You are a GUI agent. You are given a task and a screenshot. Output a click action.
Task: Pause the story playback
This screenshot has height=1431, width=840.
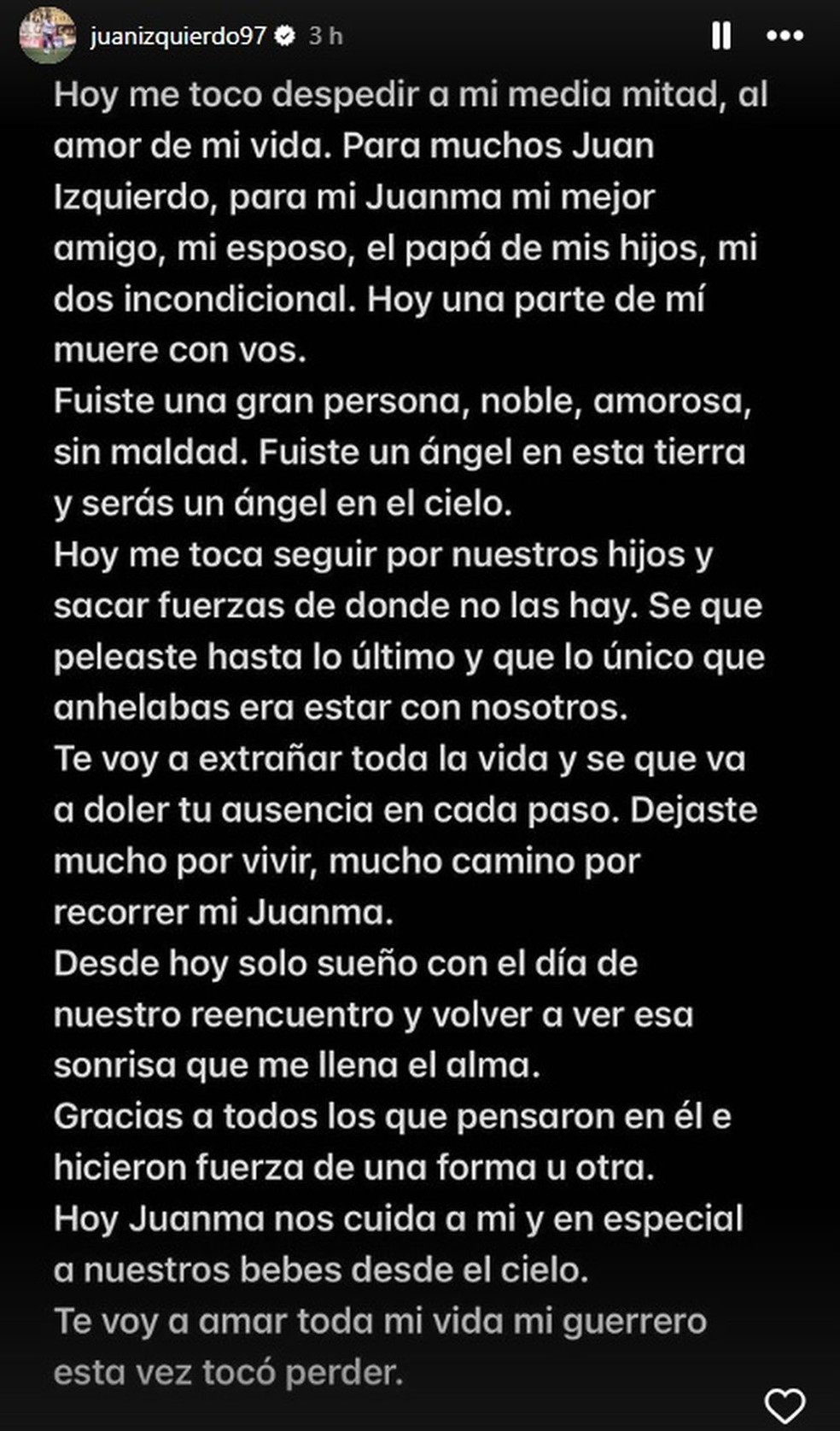721,36
